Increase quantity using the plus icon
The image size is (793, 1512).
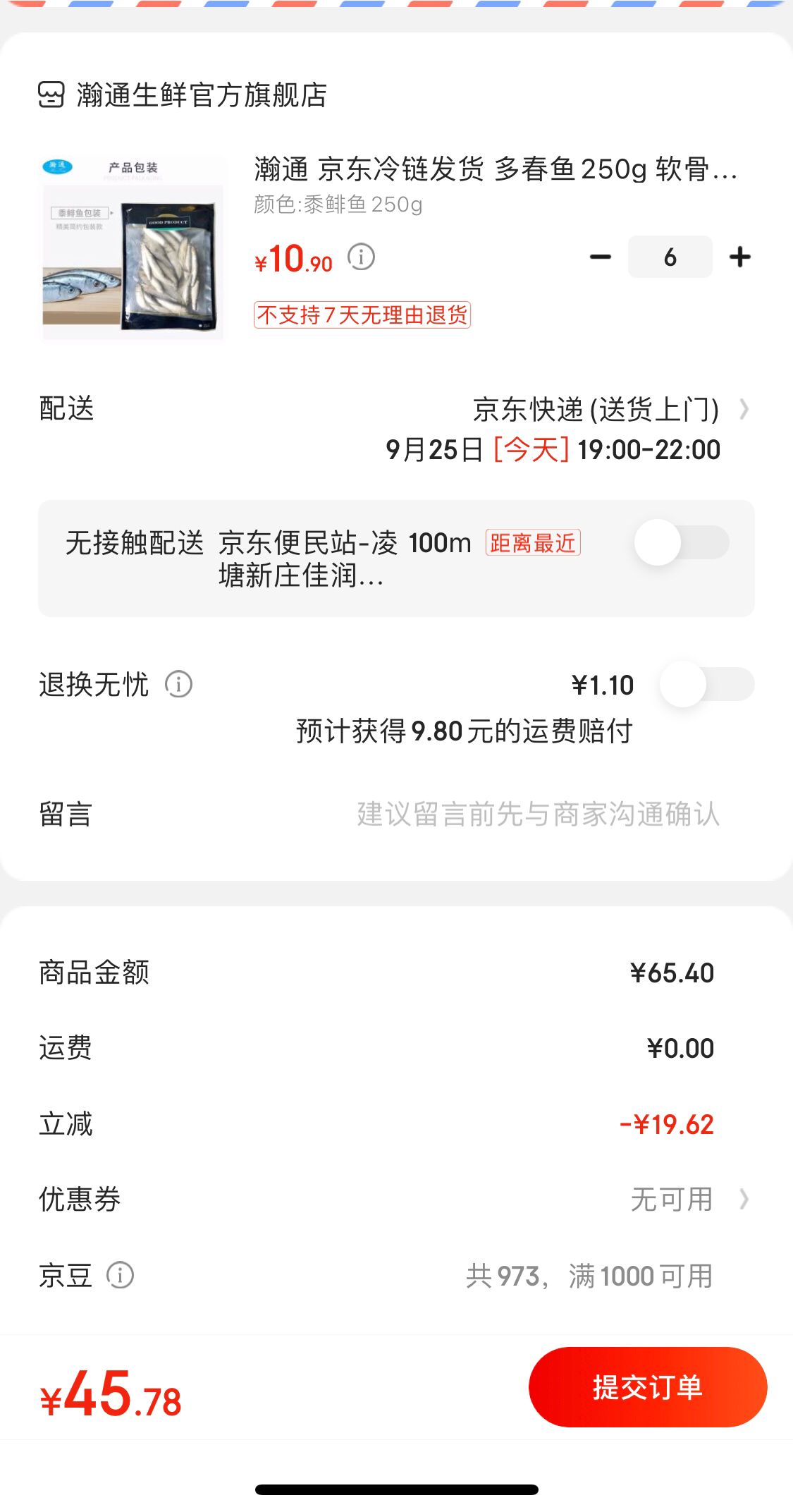coord(739,257)
